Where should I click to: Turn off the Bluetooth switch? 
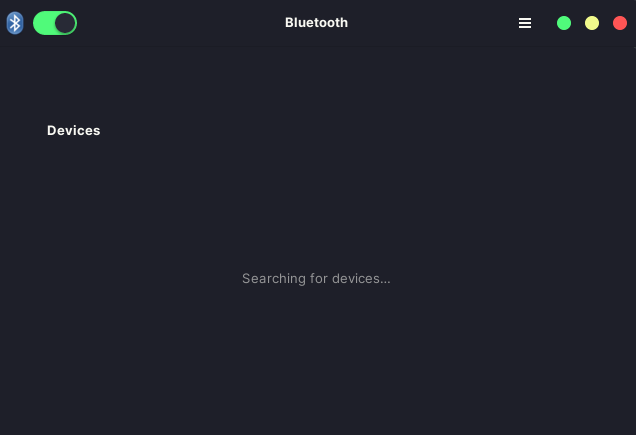[54, 23]
